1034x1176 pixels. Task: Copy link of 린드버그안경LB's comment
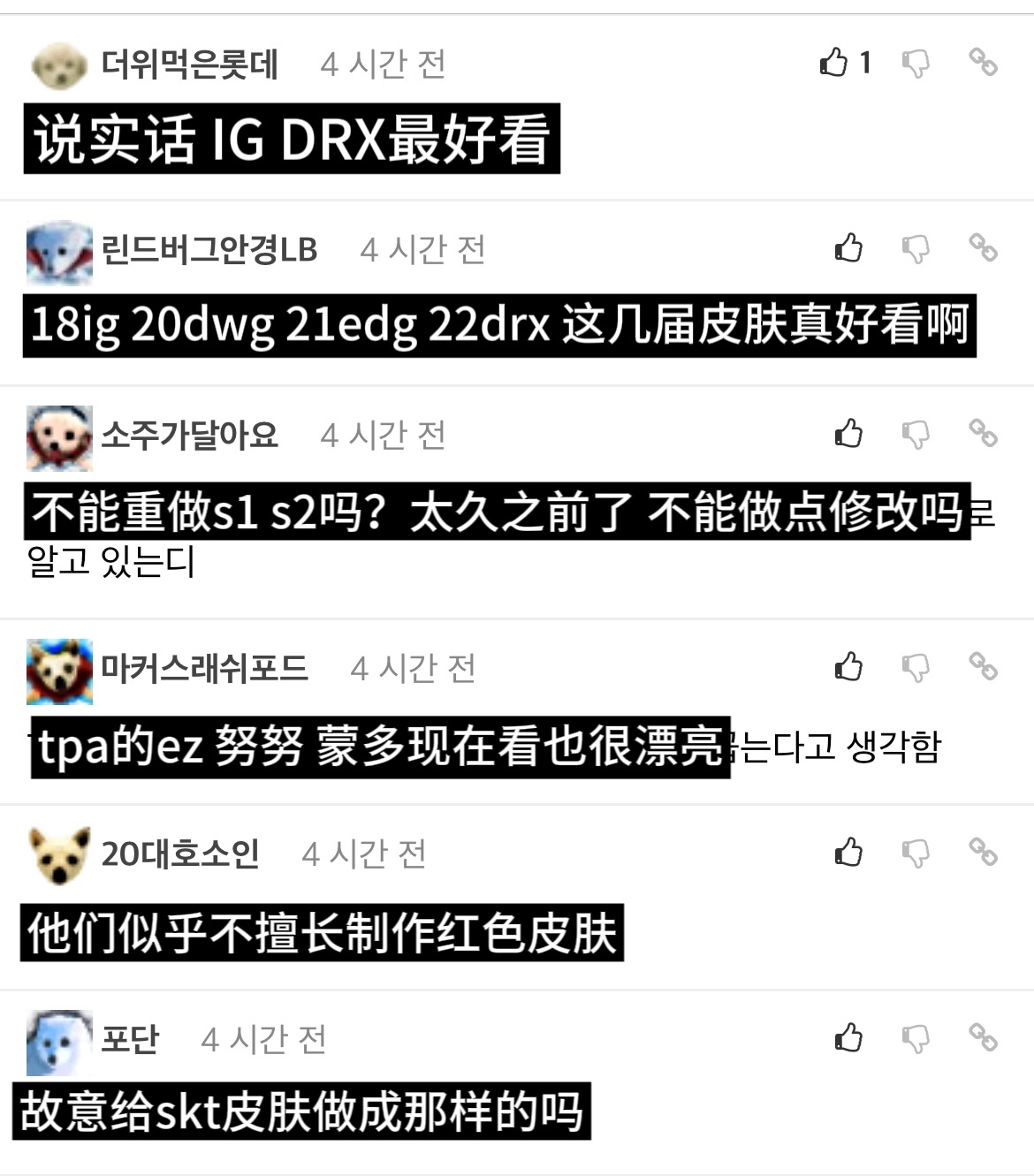point(983,247)
